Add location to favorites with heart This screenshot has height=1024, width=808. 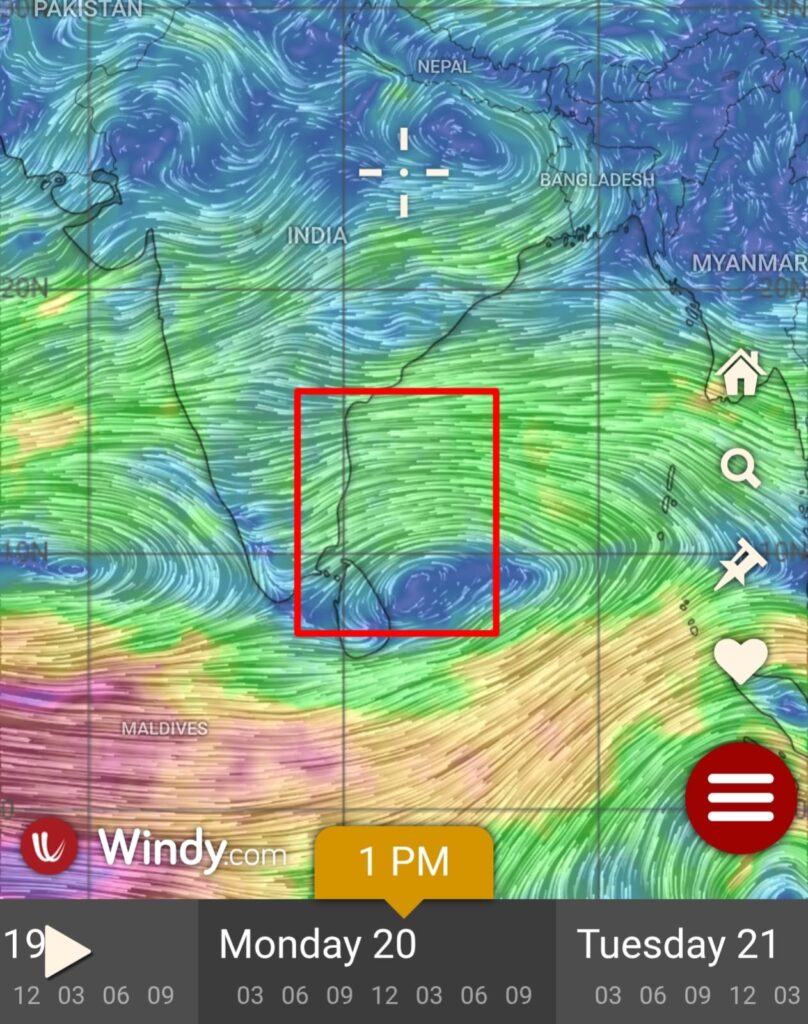pos(741,659)
